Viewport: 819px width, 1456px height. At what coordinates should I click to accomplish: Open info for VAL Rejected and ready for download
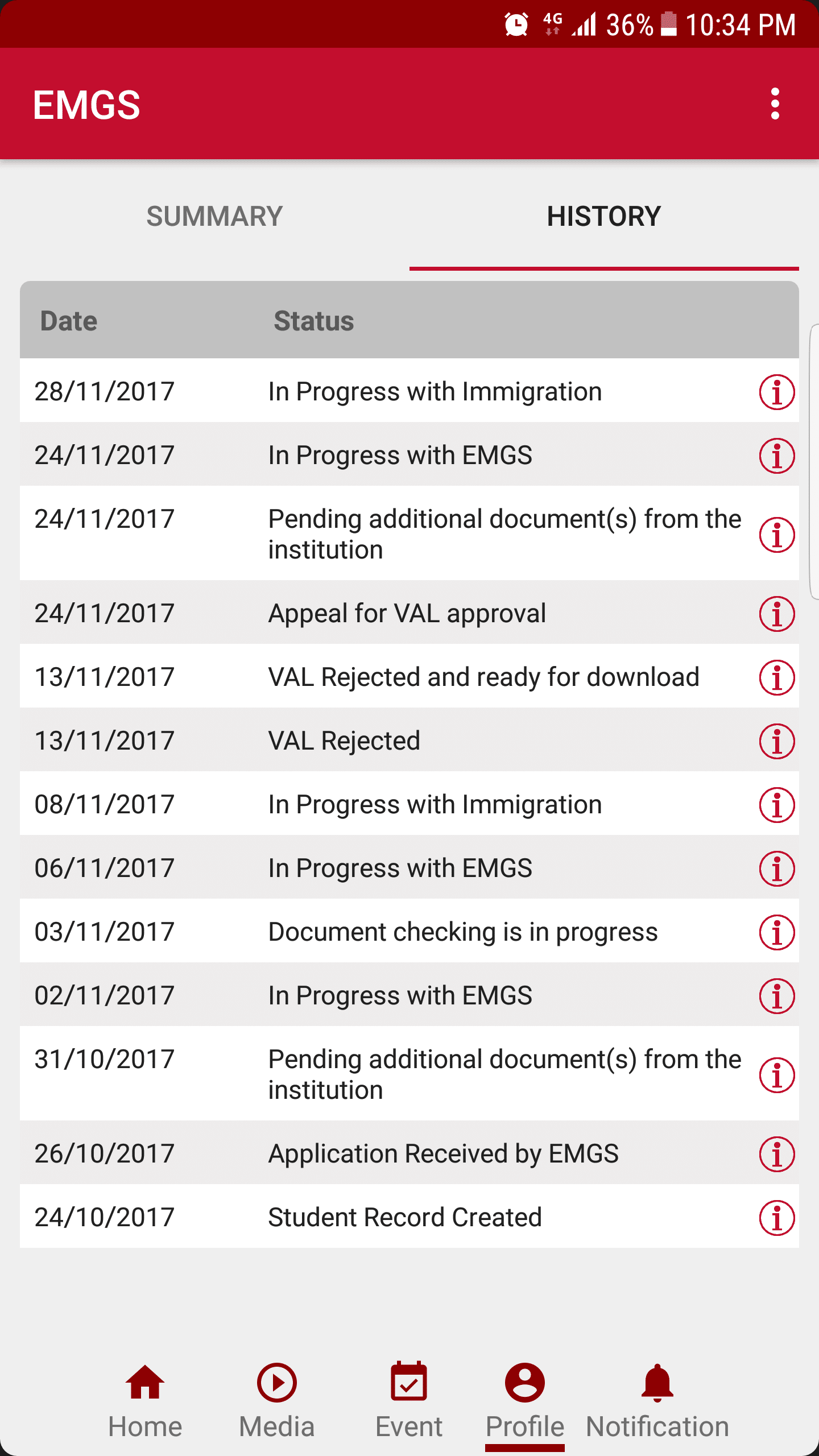776,677
